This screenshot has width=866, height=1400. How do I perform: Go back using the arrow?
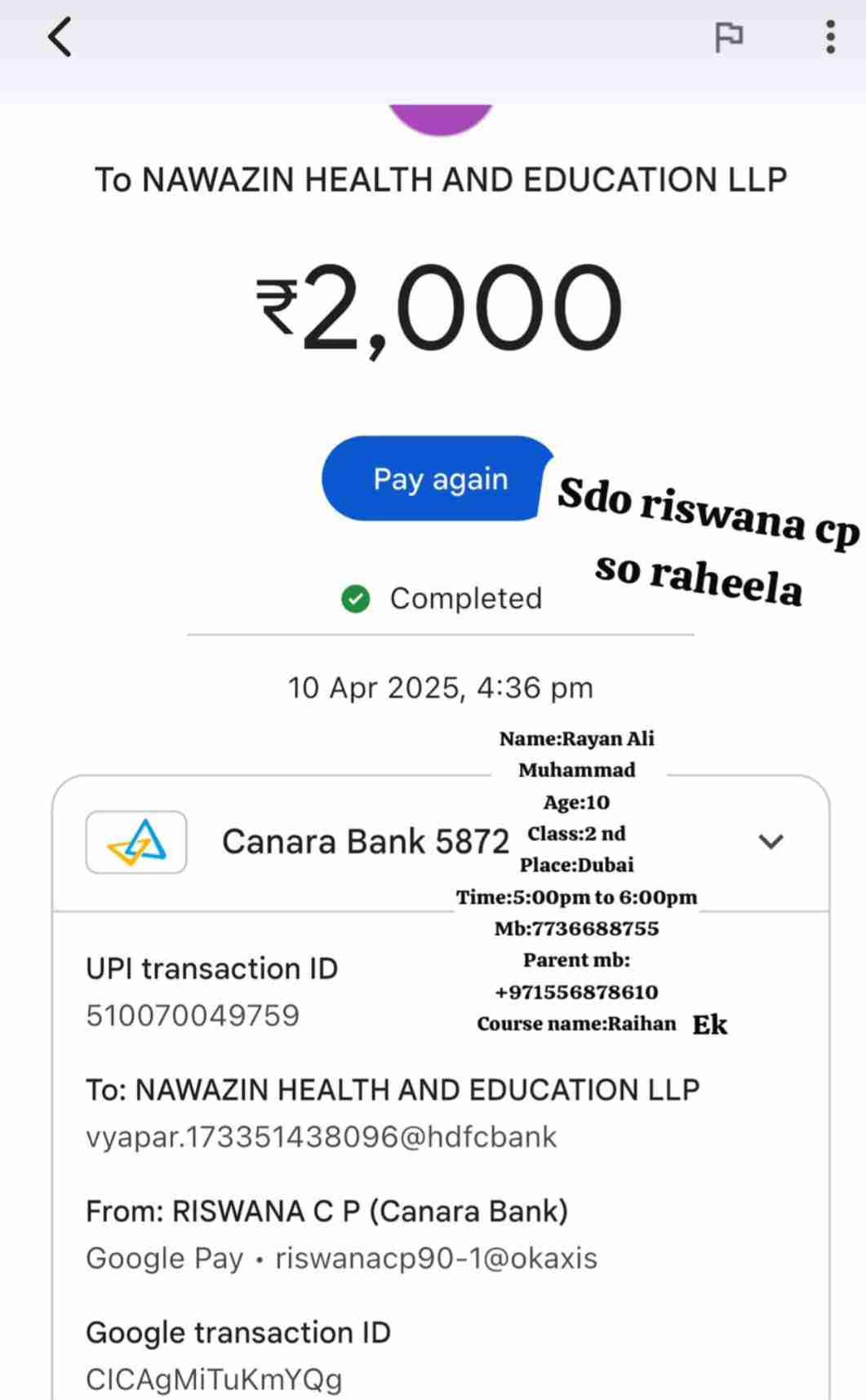(60, 38)
